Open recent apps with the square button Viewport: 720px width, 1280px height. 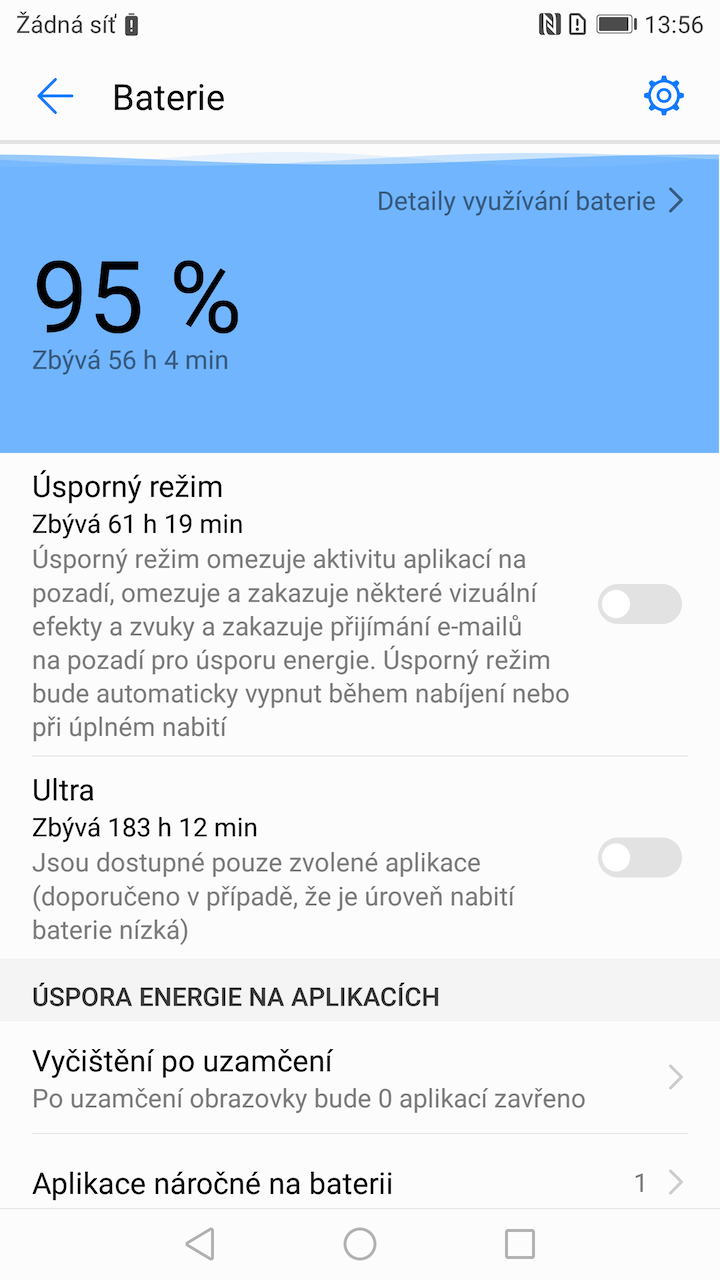pos(520,1244)
